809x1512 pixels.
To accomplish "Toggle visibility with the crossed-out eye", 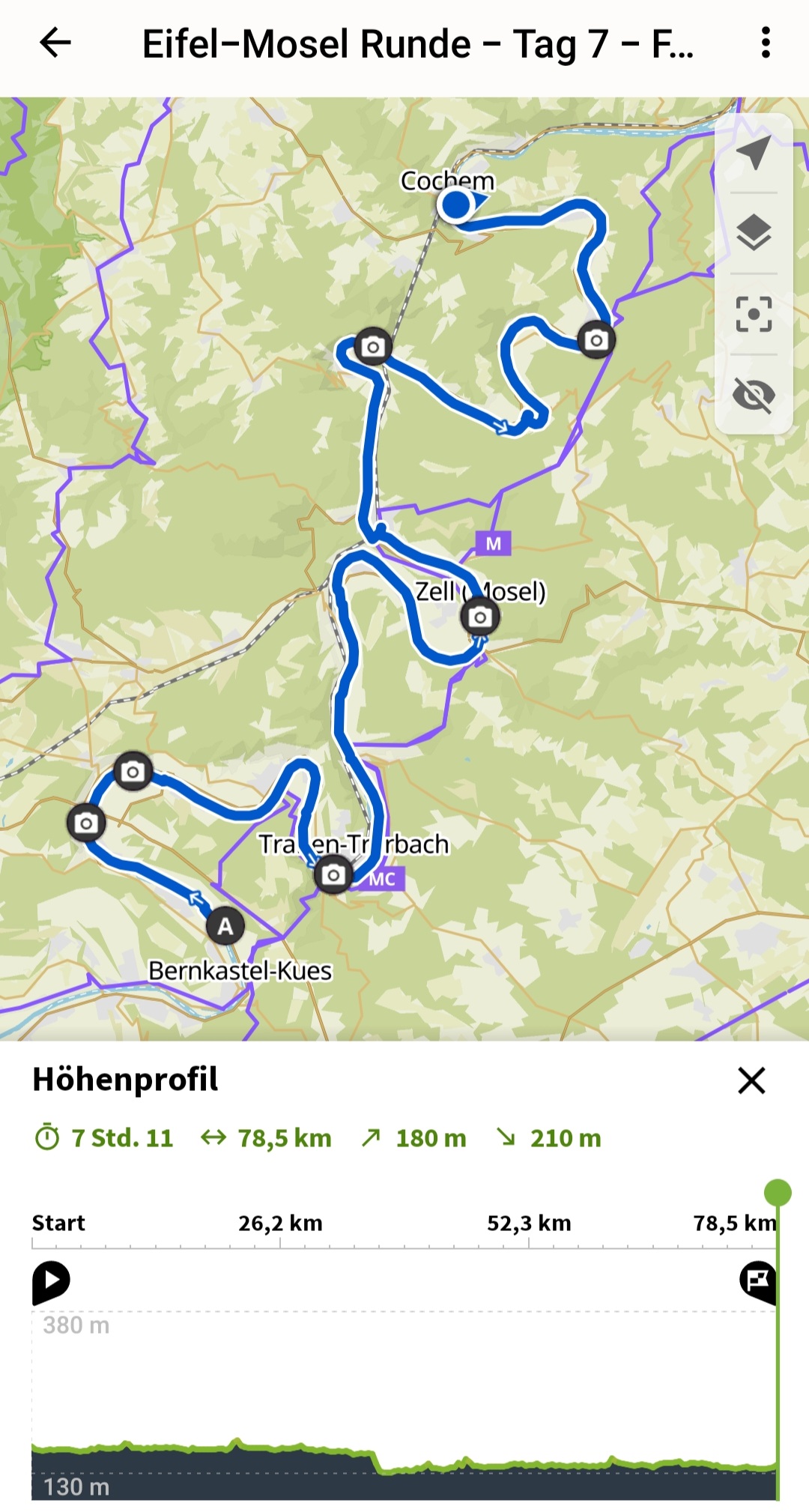I will pos(754,394).
